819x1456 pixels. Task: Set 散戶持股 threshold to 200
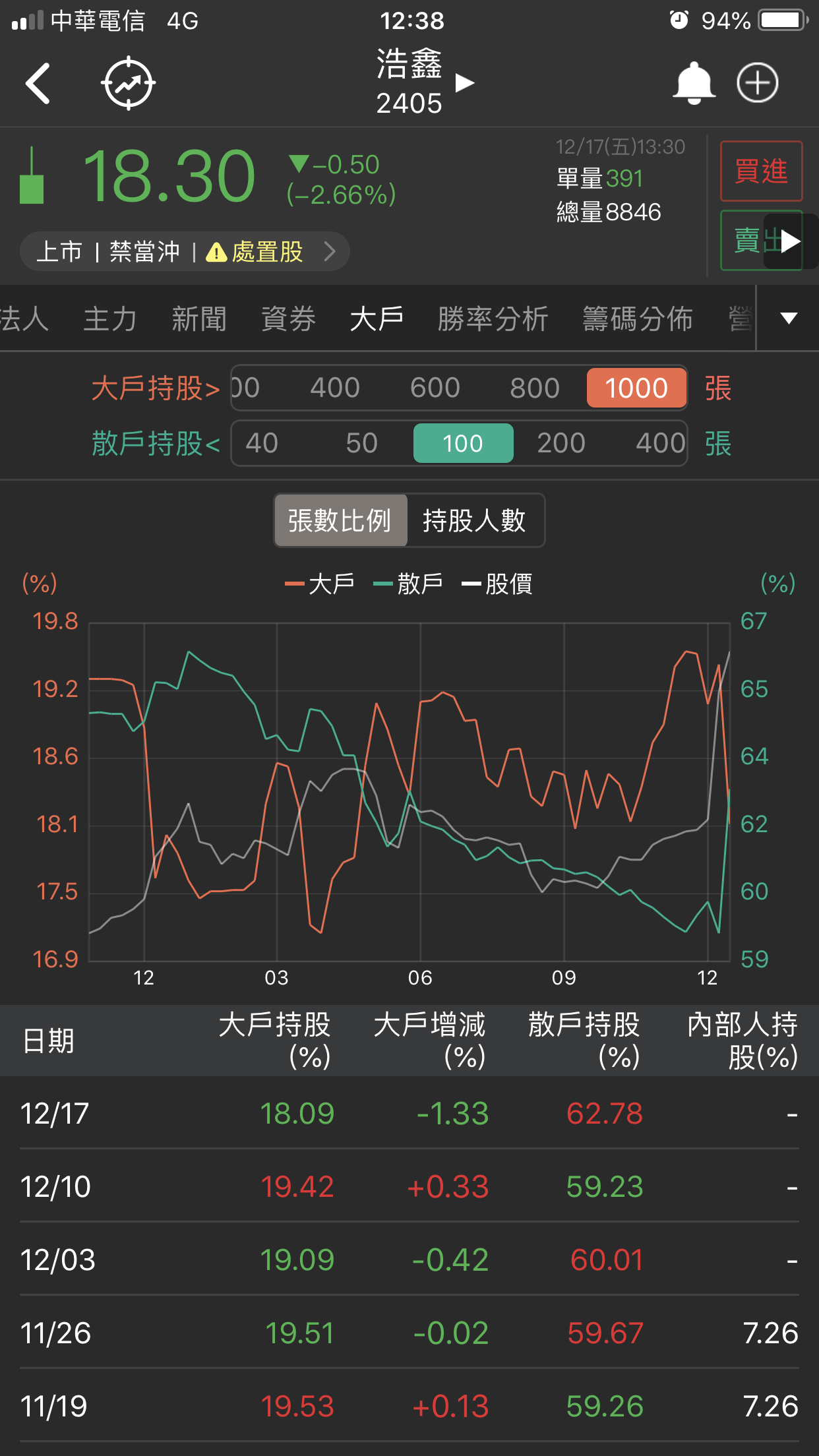[561, 443]
